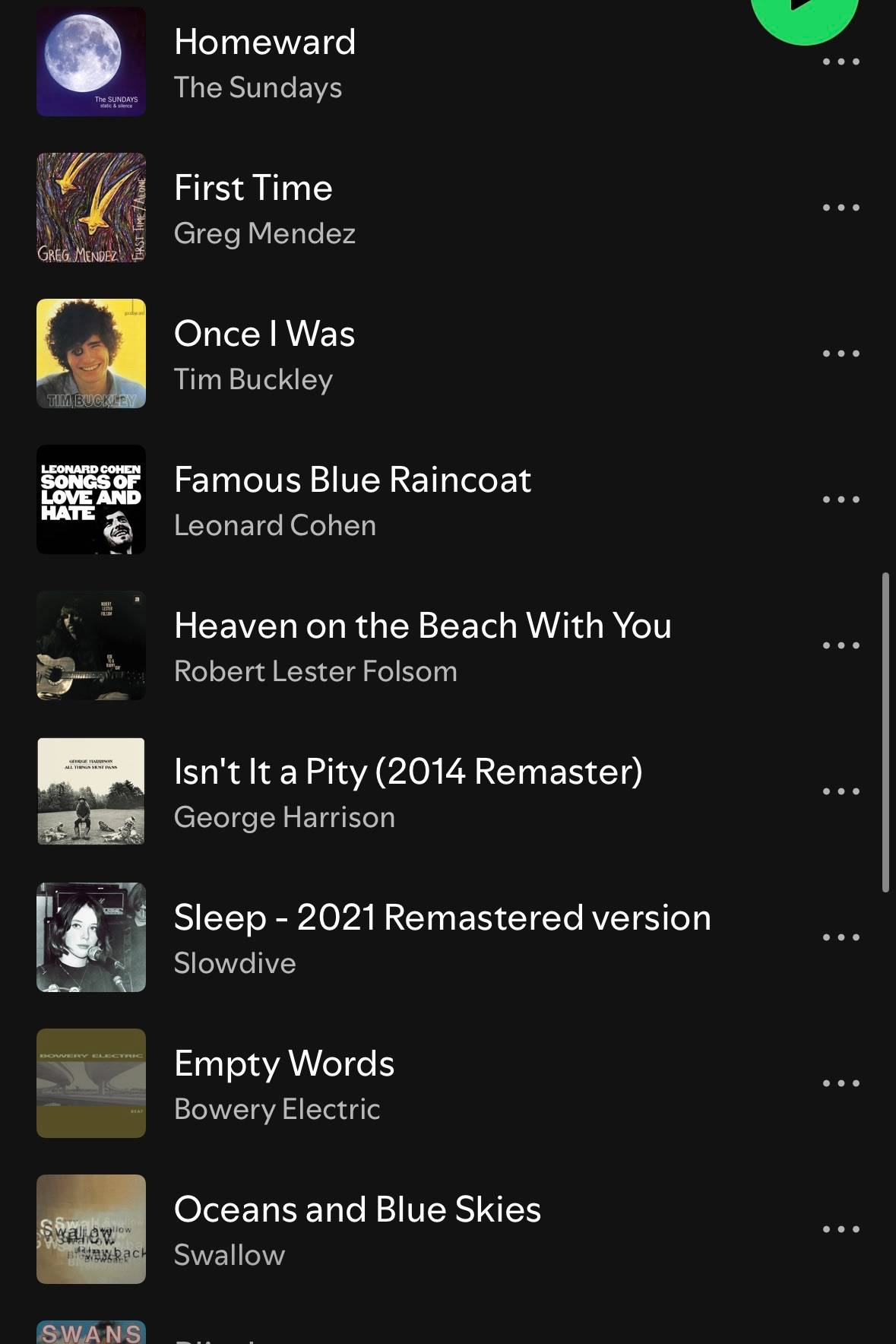Open more options for Sleep by Slowdive
Screen dimensions: 896x1344
point(841,937)
